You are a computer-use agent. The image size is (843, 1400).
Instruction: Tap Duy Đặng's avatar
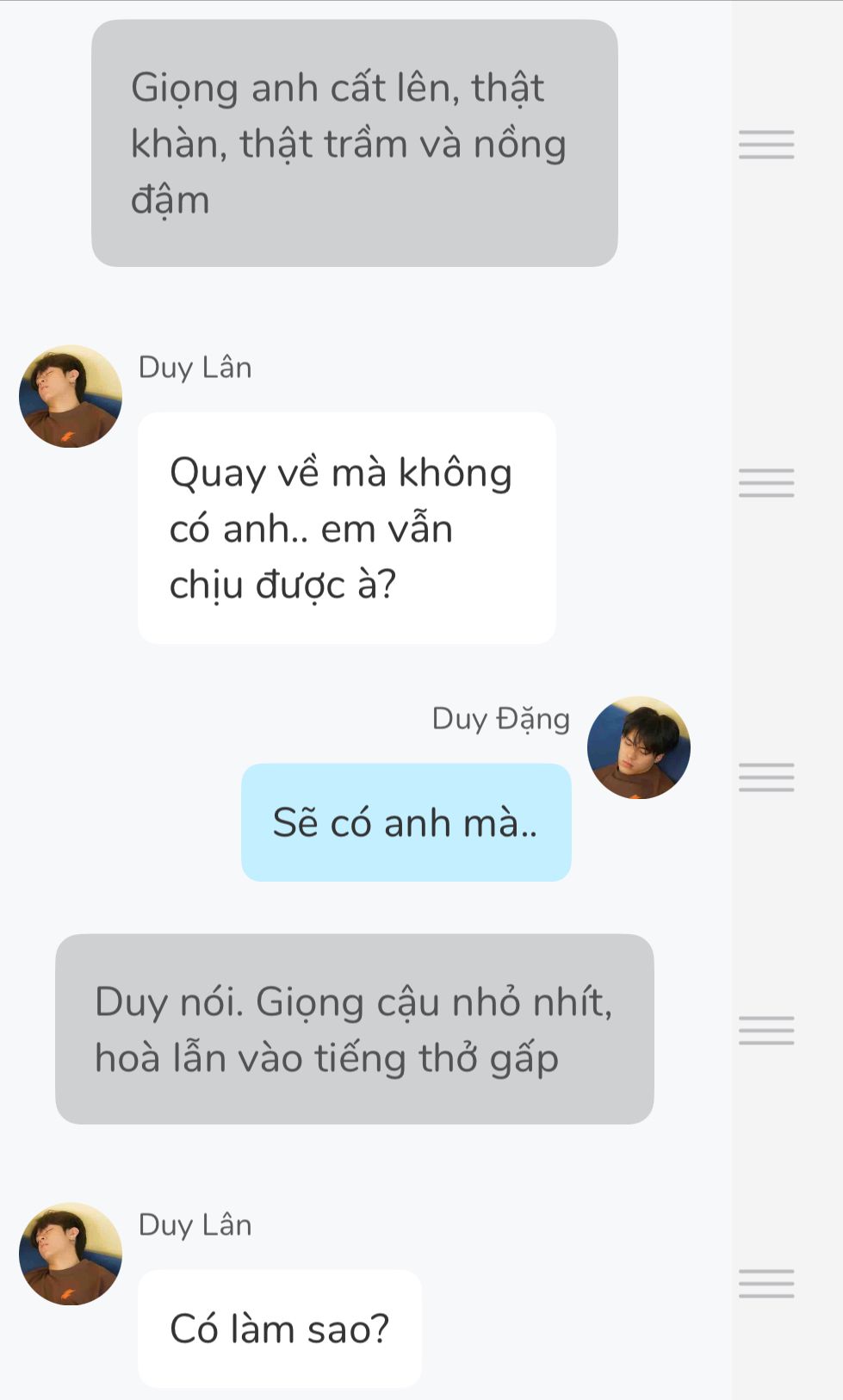638,747
